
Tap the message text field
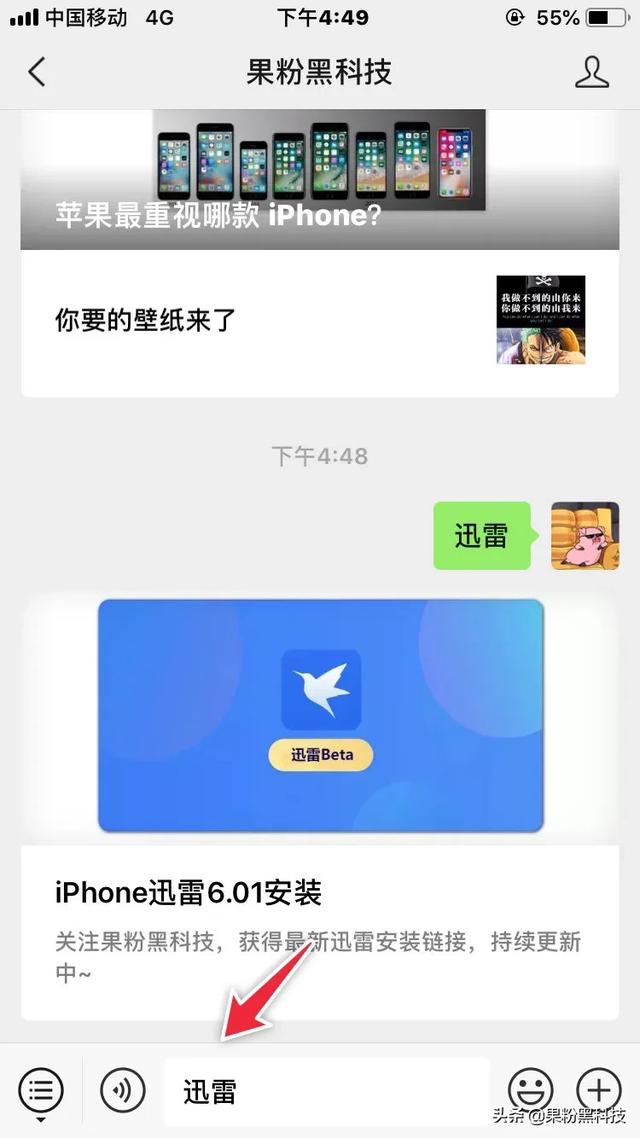point(326,1090)
